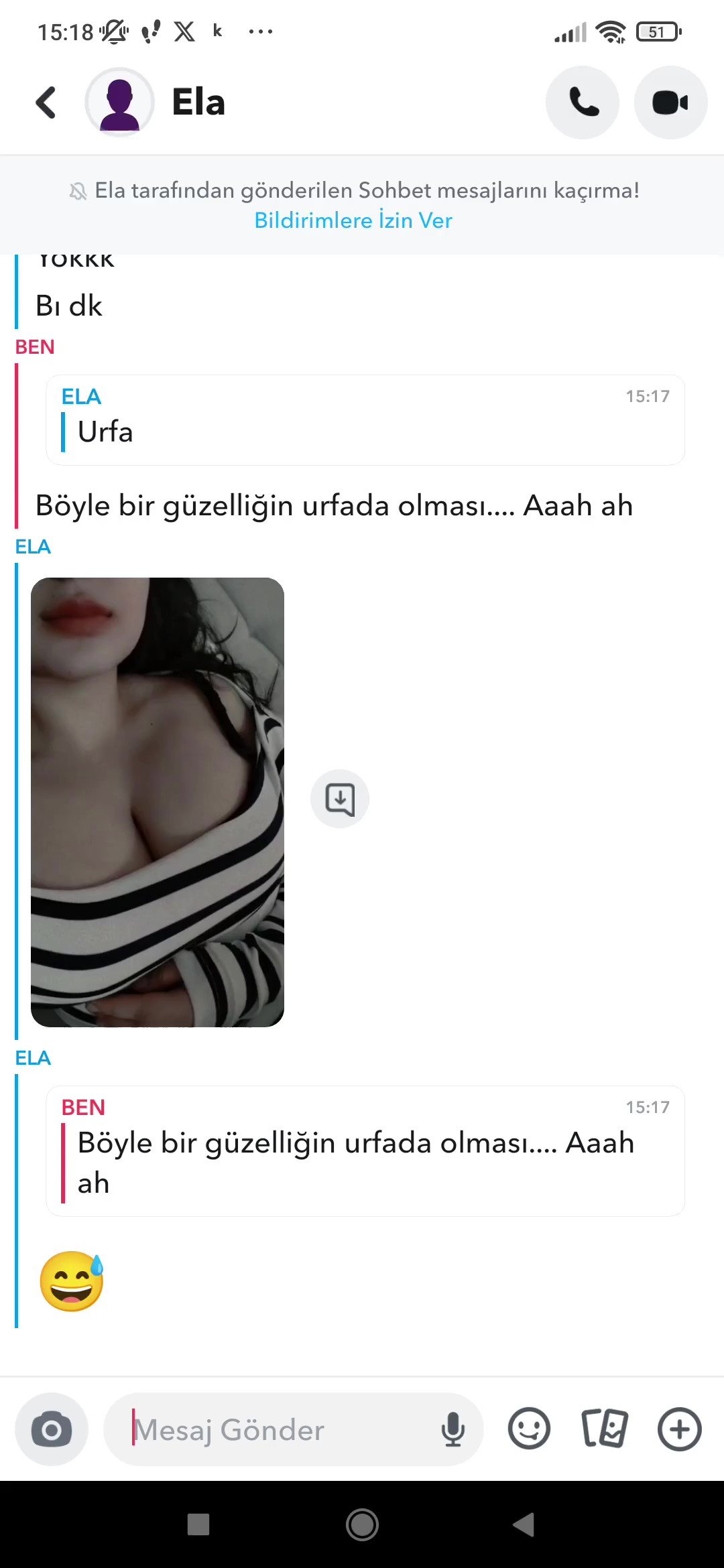The width and height of the screenshot is (724, 1568).
Task: Save the received photo to chat
Action: [340, 799]
